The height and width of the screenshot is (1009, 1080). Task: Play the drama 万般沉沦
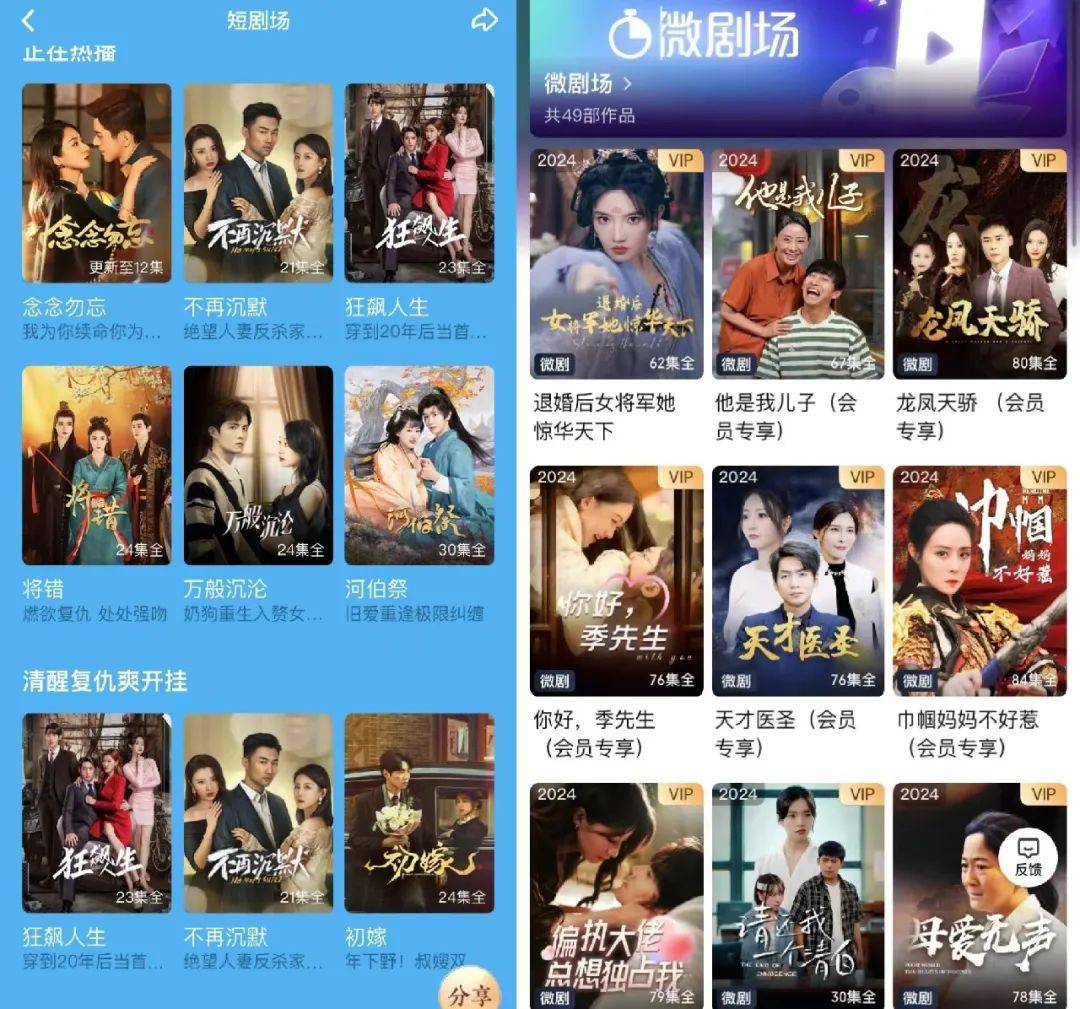tap(258, 465)
